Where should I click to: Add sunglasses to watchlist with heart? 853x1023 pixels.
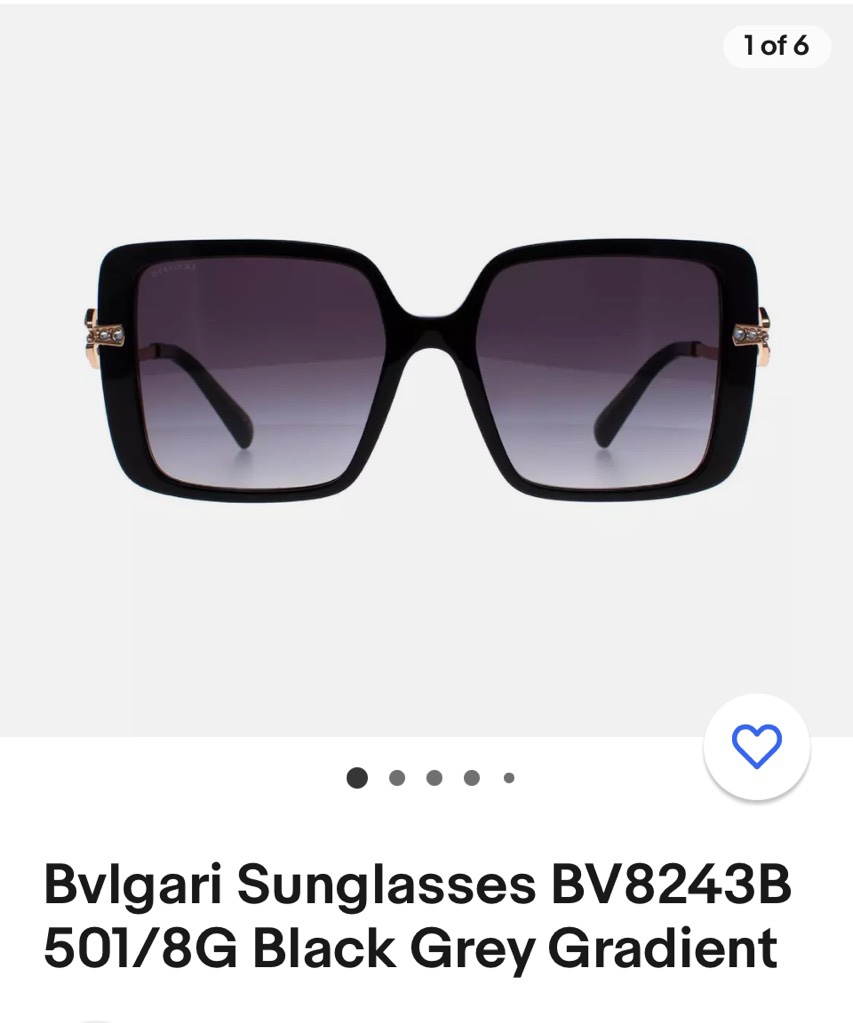(x=756, y=746)
